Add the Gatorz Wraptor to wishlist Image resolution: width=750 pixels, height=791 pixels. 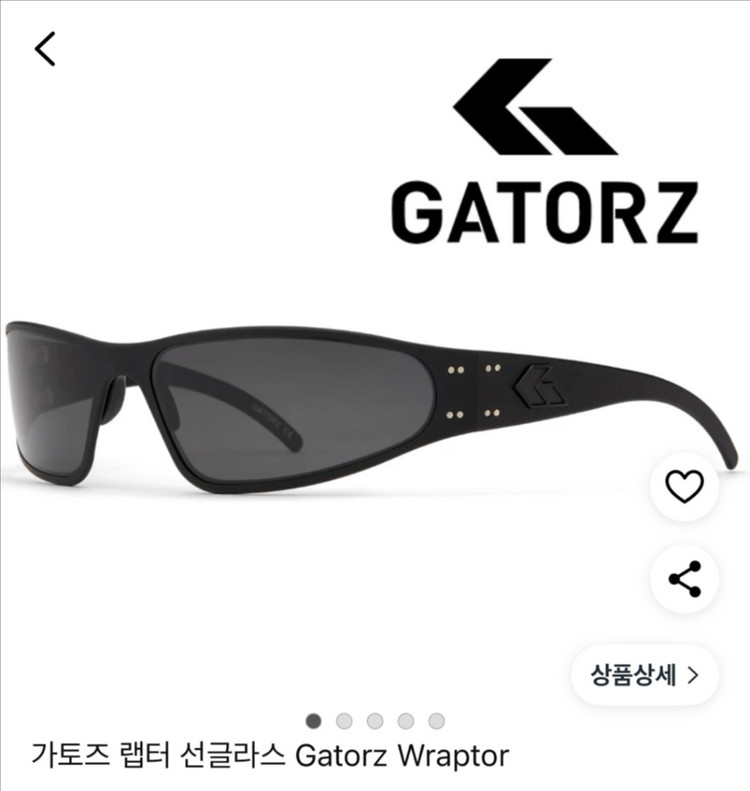685,487
